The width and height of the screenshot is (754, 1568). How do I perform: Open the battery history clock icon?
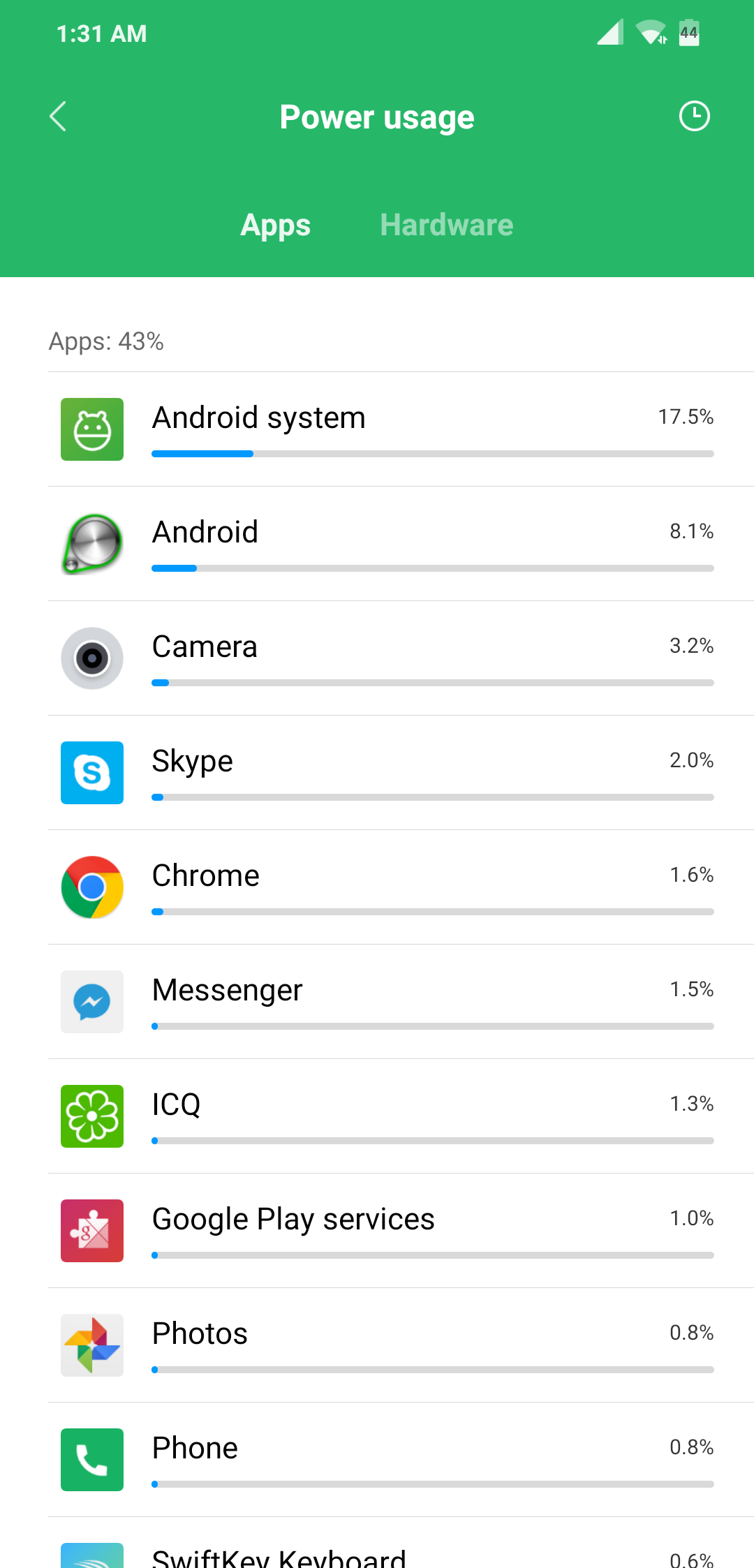tap(694, 116)
